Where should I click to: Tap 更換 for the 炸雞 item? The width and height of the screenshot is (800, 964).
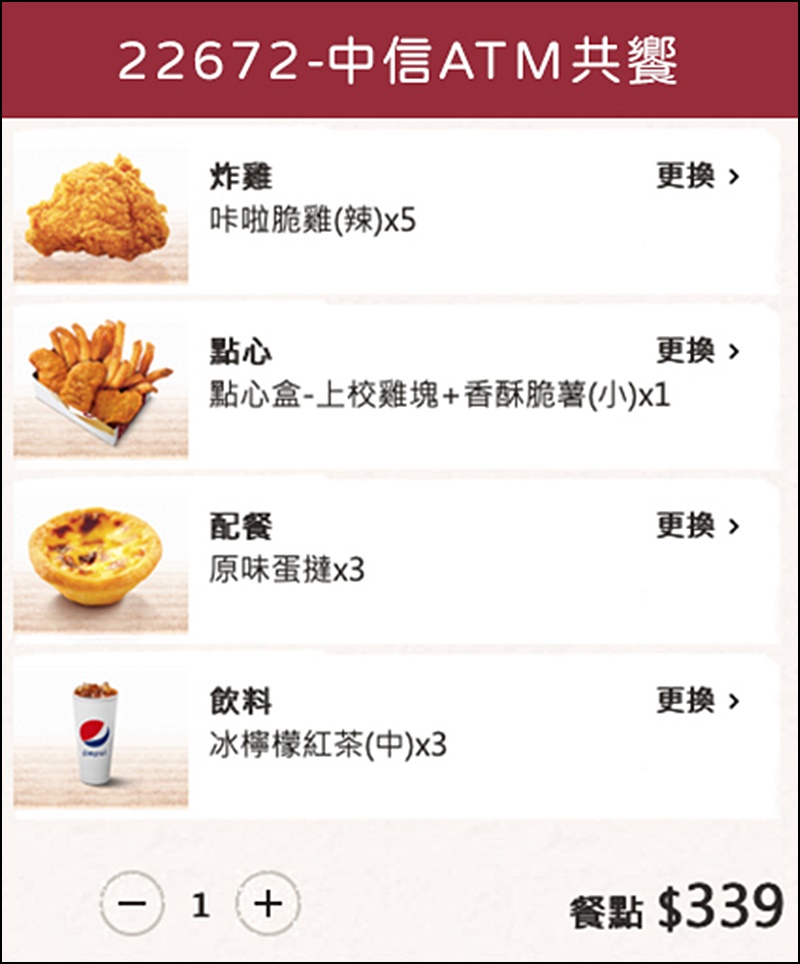pos(697,177)
